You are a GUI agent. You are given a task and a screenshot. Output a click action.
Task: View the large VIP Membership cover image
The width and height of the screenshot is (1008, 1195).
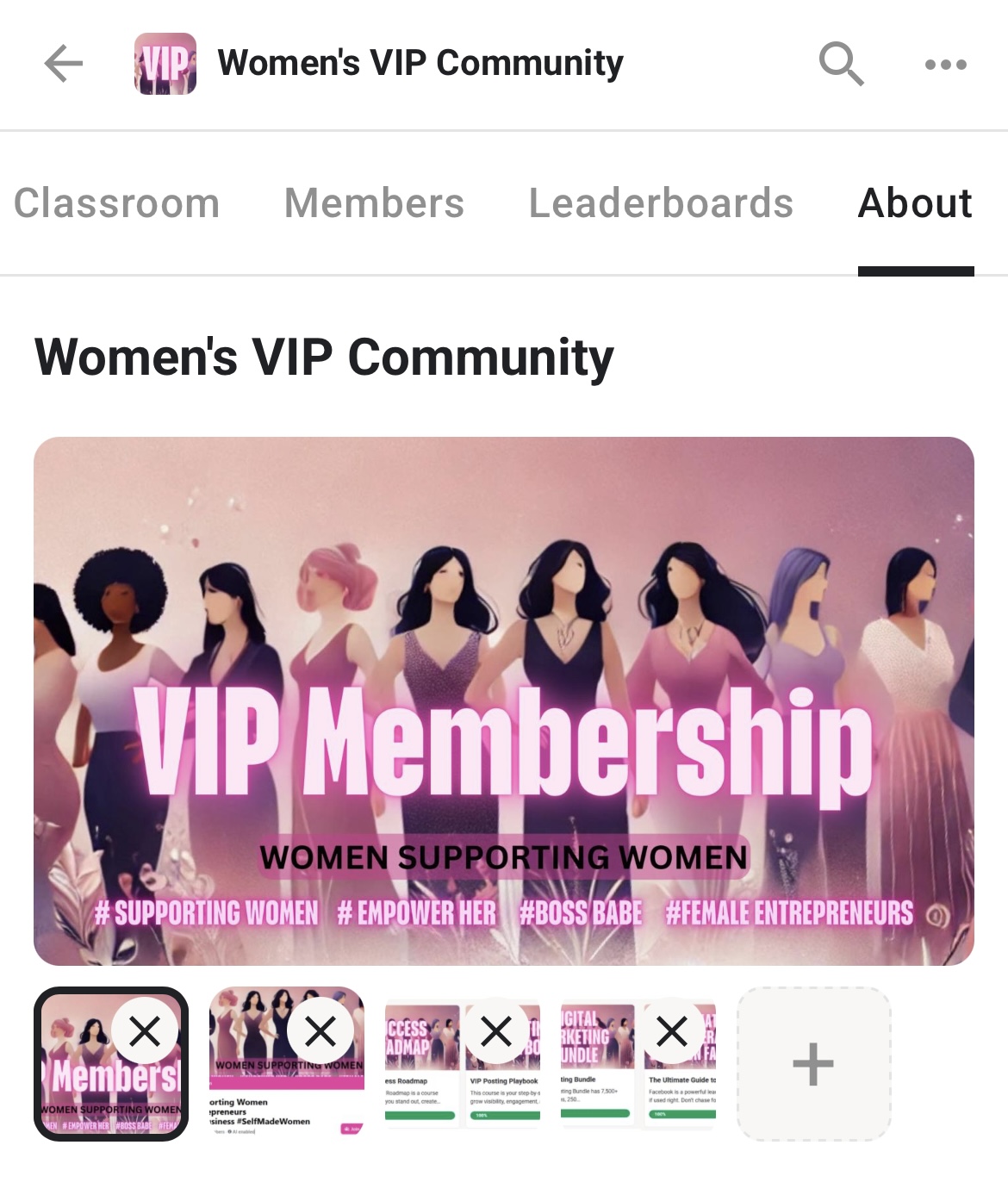point(504,700)
